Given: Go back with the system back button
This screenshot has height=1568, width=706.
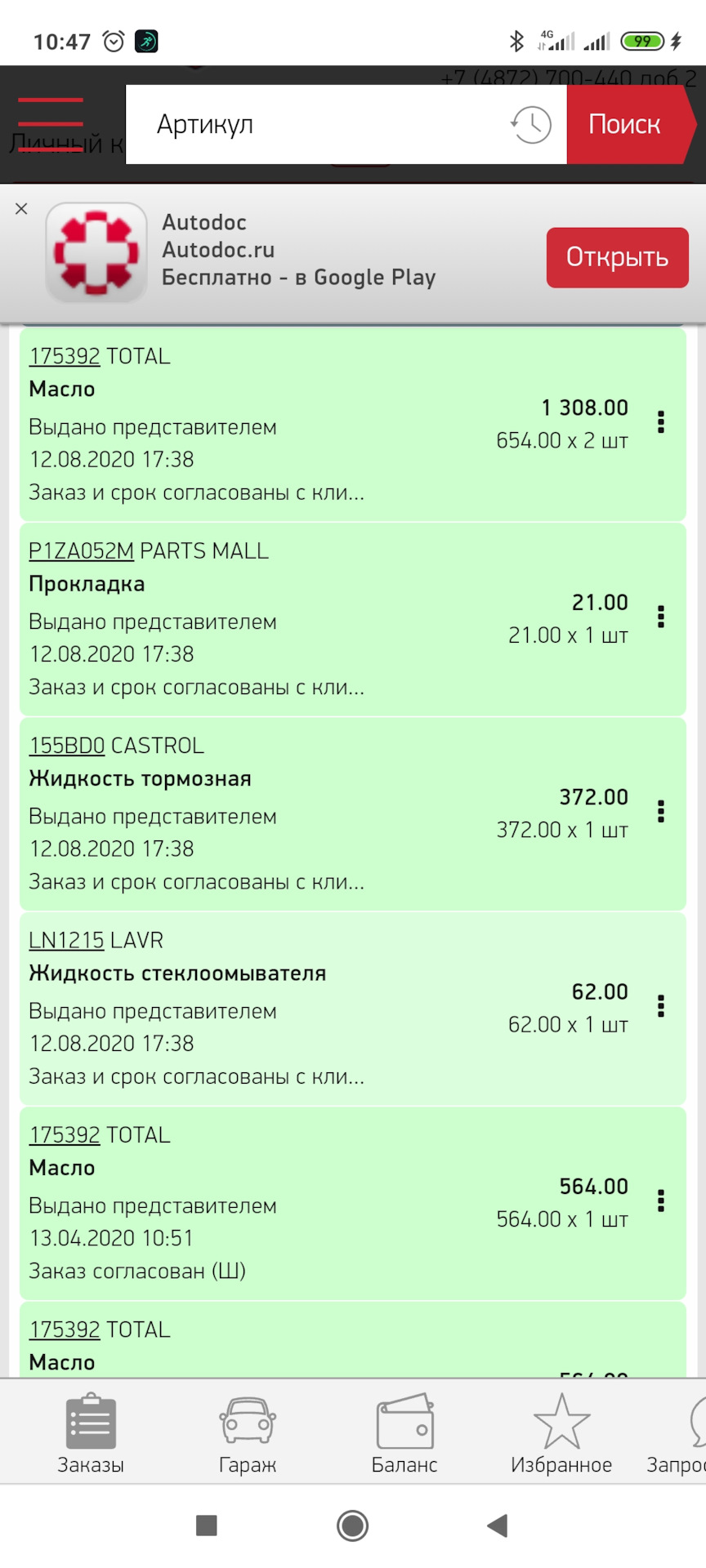Looking at the screenshot, I should tap(498, 1526).
